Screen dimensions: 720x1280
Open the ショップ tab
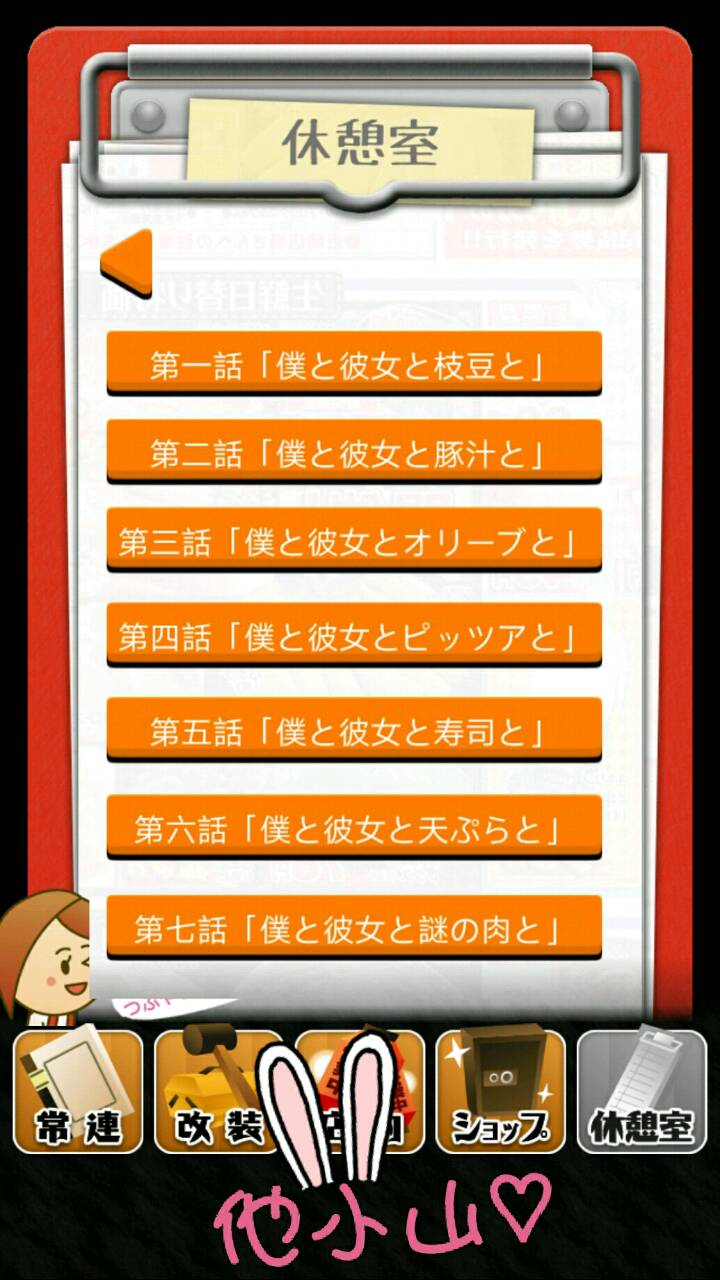(x=501, y=1092)
